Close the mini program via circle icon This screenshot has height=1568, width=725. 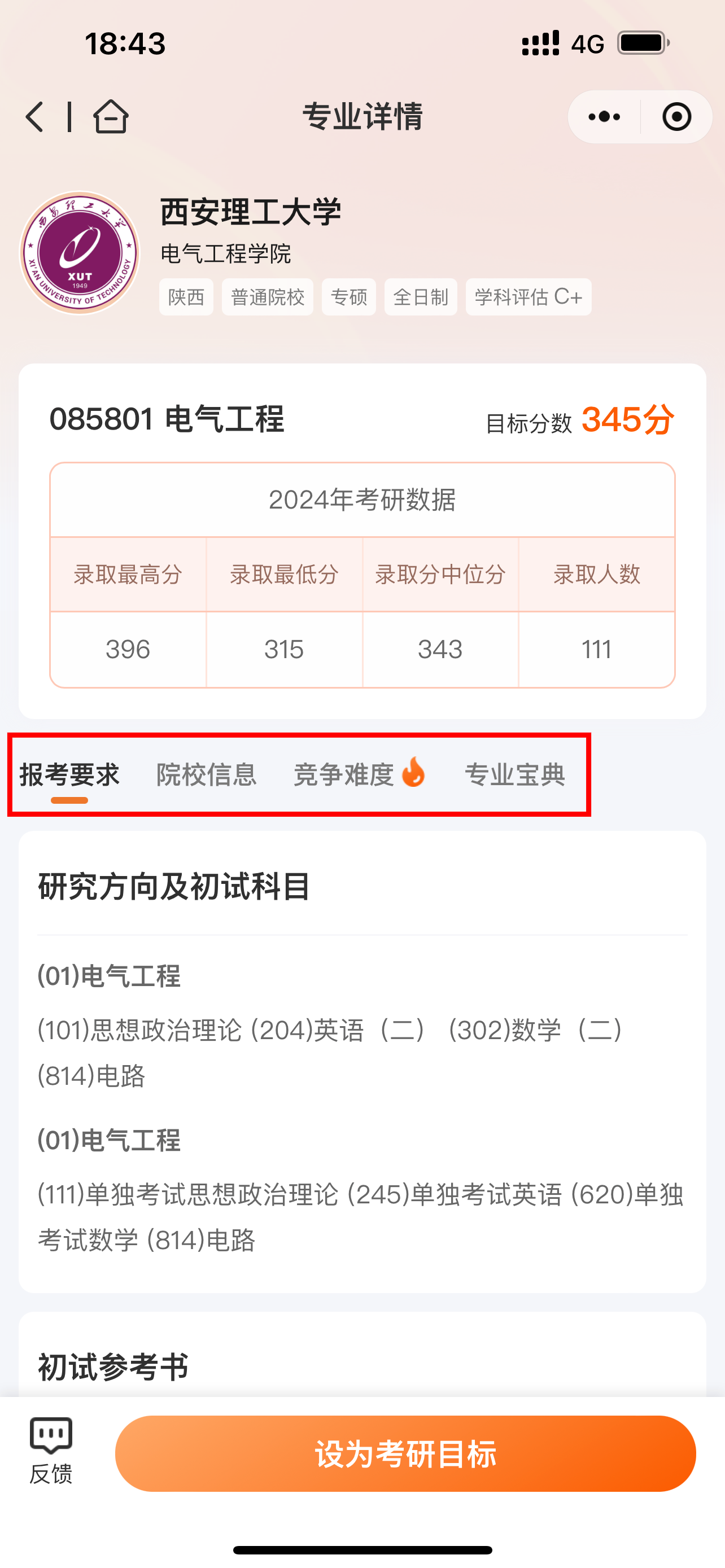[676, 116]
